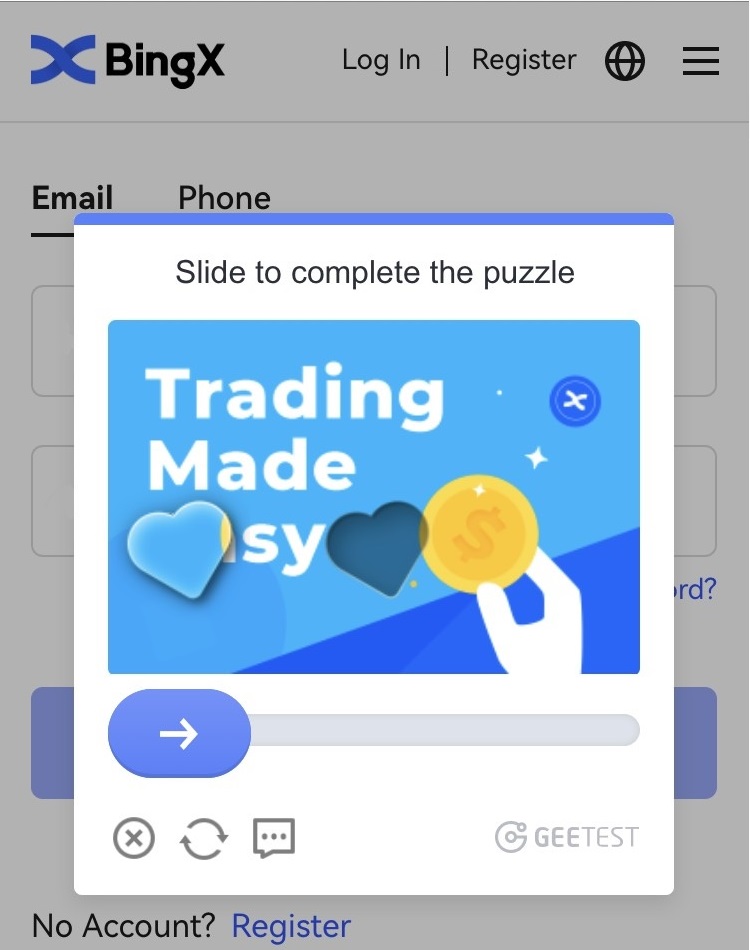The width and height of the screenshot is (750, 950).
Task: Close the puzzle captcha dialog
Action: (134, 838)
